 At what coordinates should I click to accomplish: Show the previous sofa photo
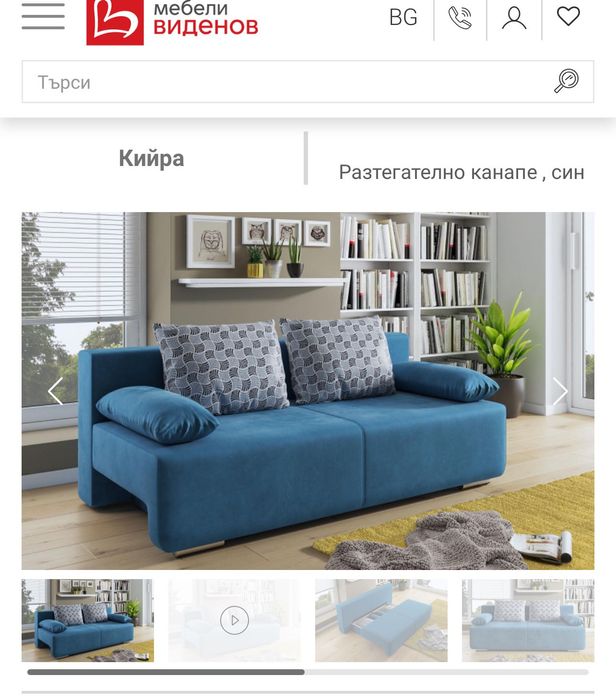coord(56,391)
